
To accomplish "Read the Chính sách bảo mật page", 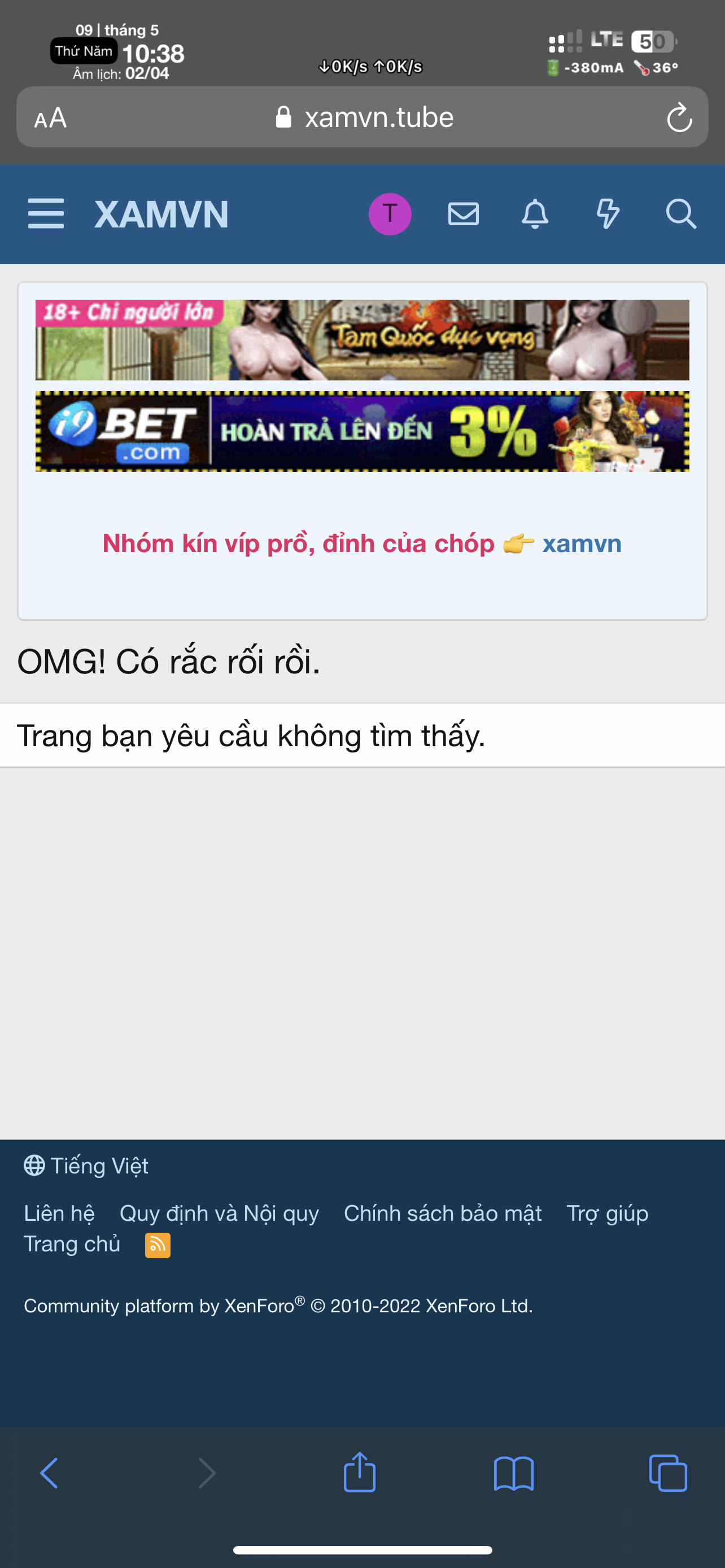I will (x=443, y=1213).
